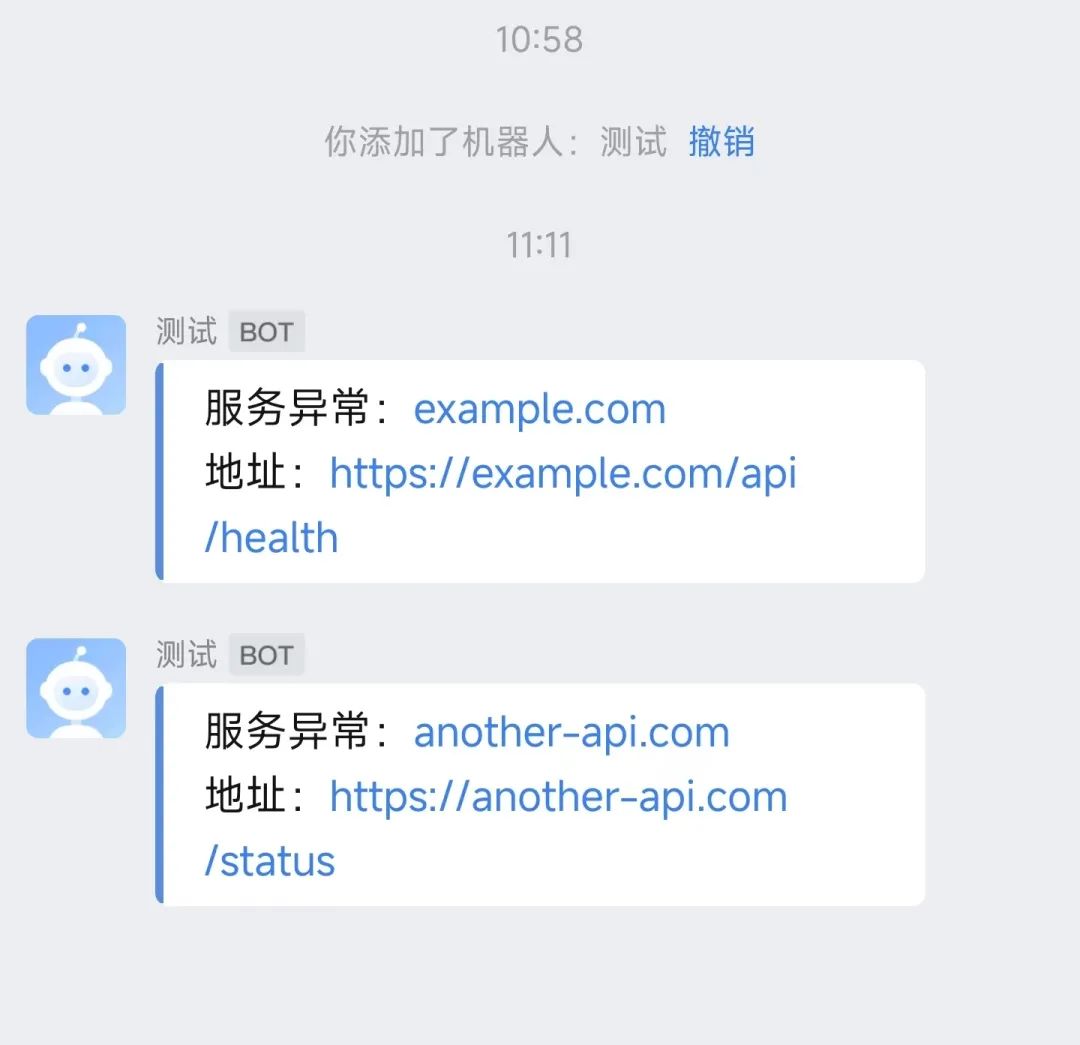The image size is (1080, 1045).
Task: Tap 撤销 to undo adding the robot
Action: 721,142
